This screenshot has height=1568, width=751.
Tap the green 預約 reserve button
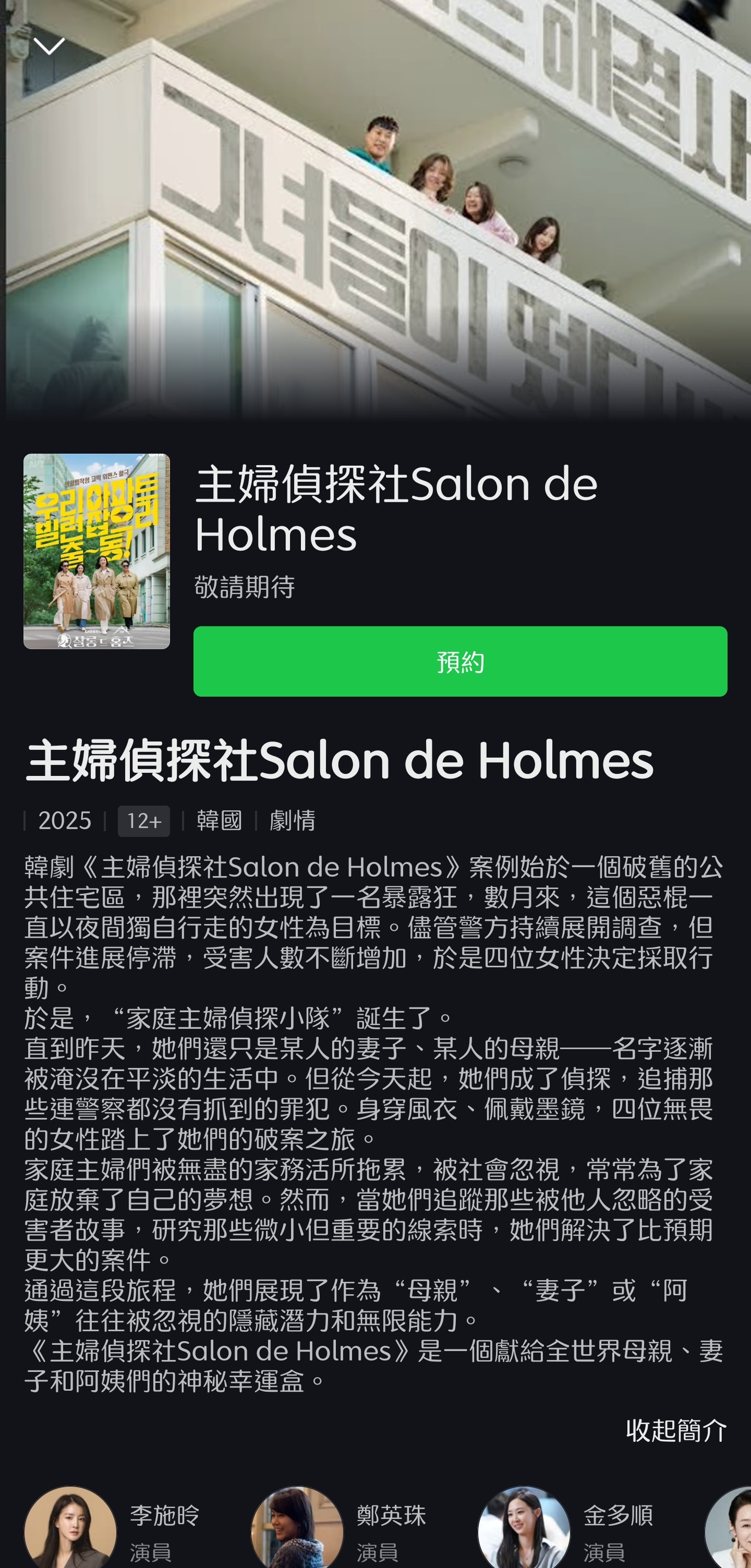tap(460, 662)
